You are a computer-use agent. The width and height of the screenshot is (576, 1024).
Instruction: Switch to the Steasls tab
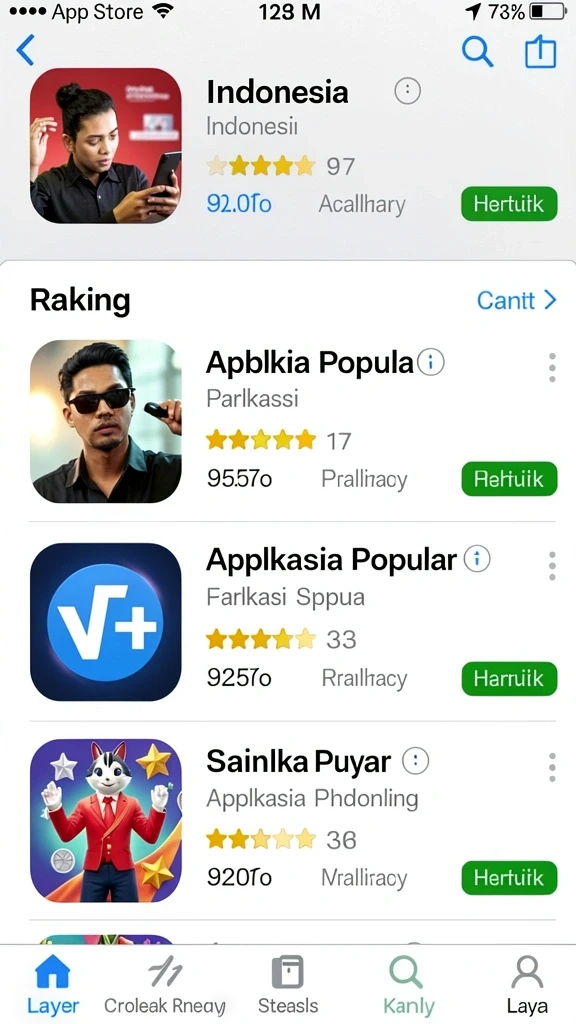click(x=288, y=985)
